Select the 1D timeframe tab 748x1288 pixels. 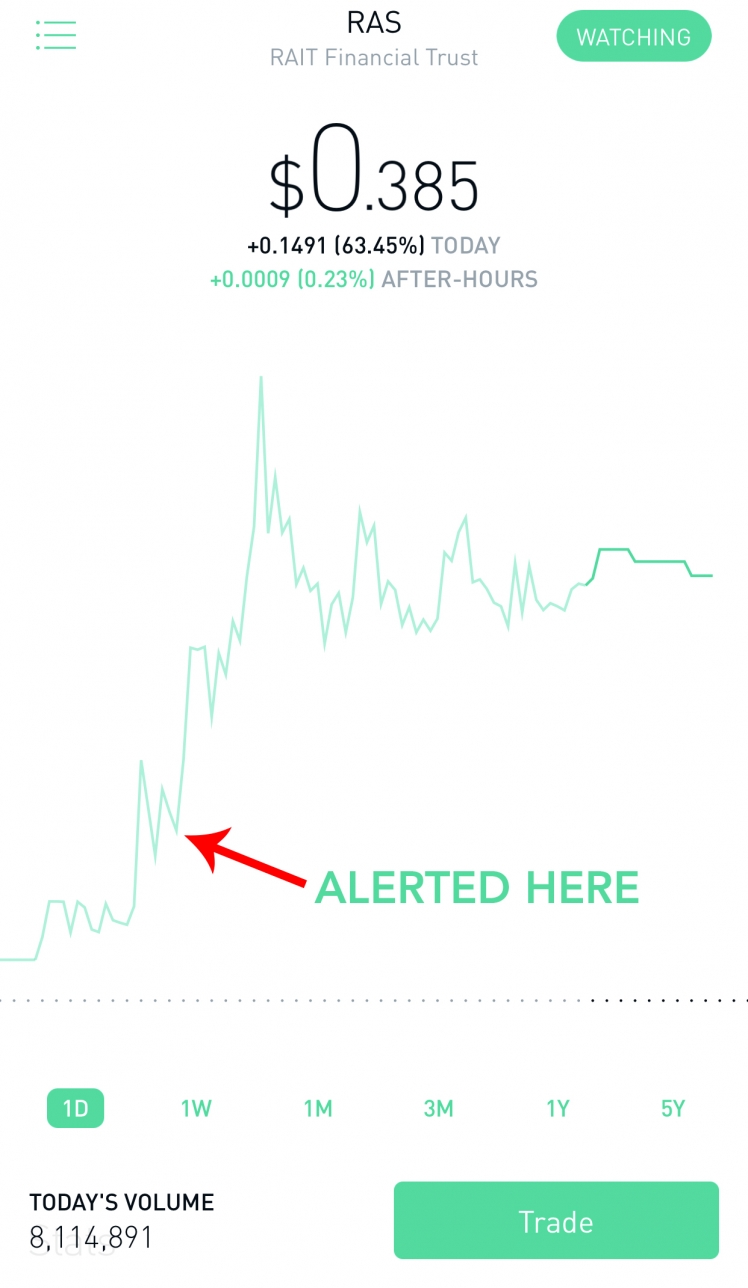tap(75, 1108)
